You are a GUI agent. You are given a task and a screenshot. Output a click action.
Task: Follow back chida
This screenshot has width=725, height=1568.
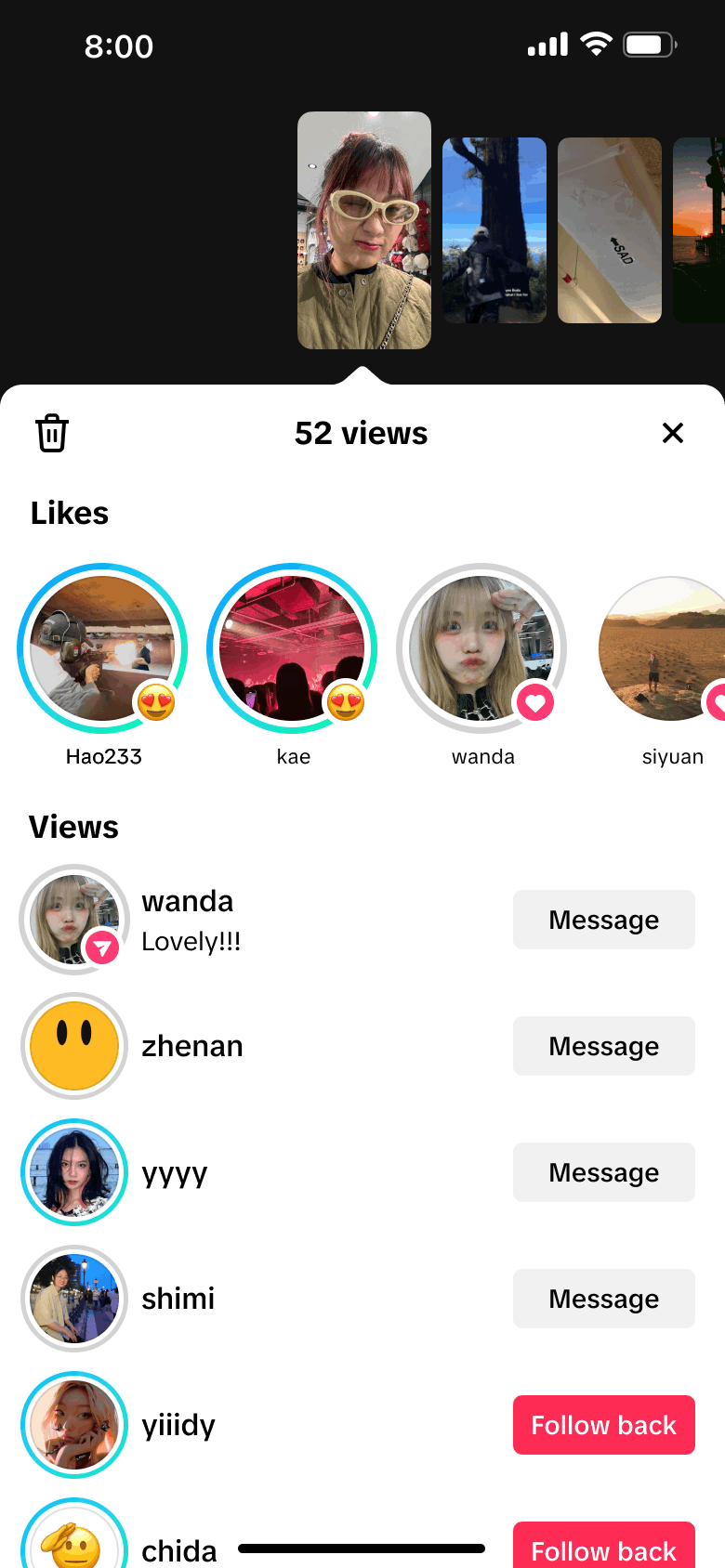[603, 1548]
